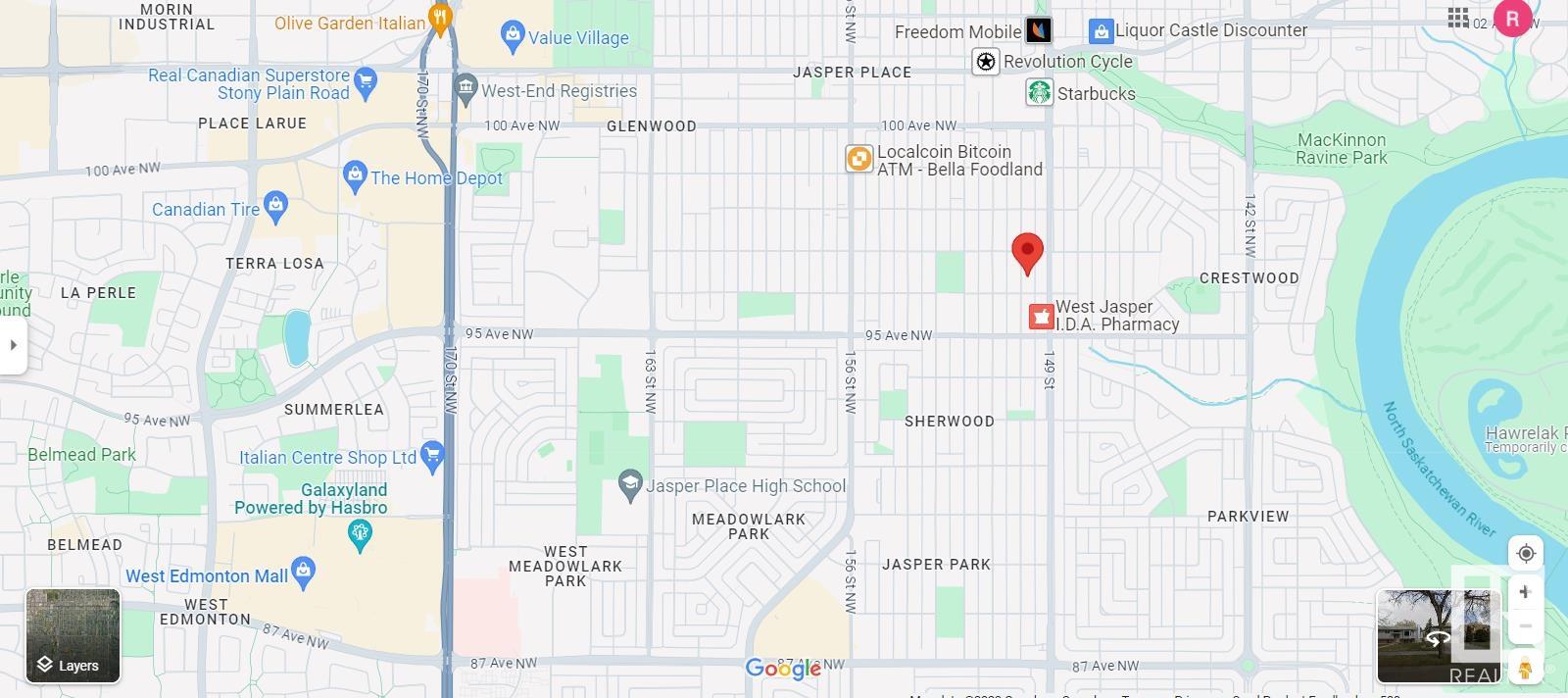
Task: Select Value Village store marker
Action: pyautogui.click(x=512, y=36)
